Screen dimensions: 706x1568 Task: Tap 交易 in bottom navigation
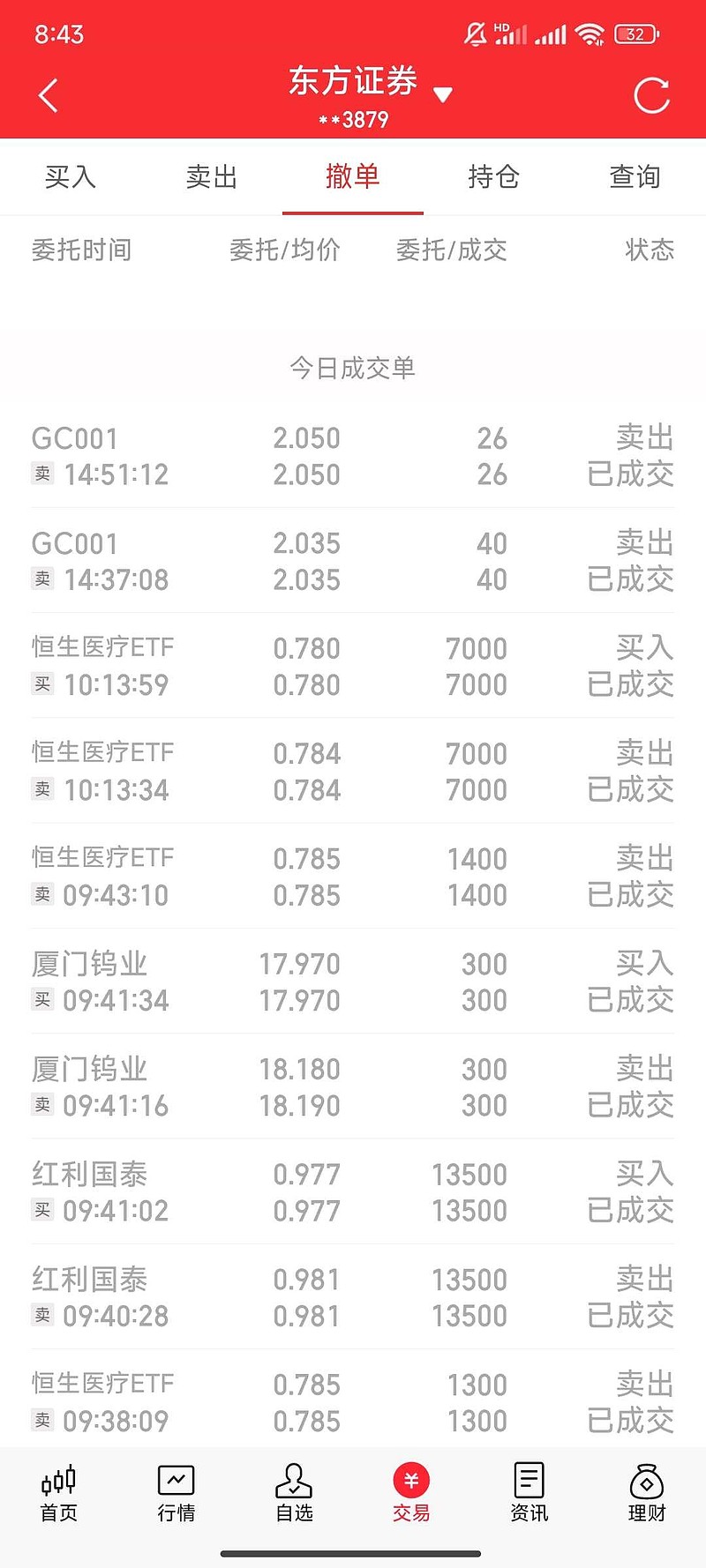[411, 1494]
